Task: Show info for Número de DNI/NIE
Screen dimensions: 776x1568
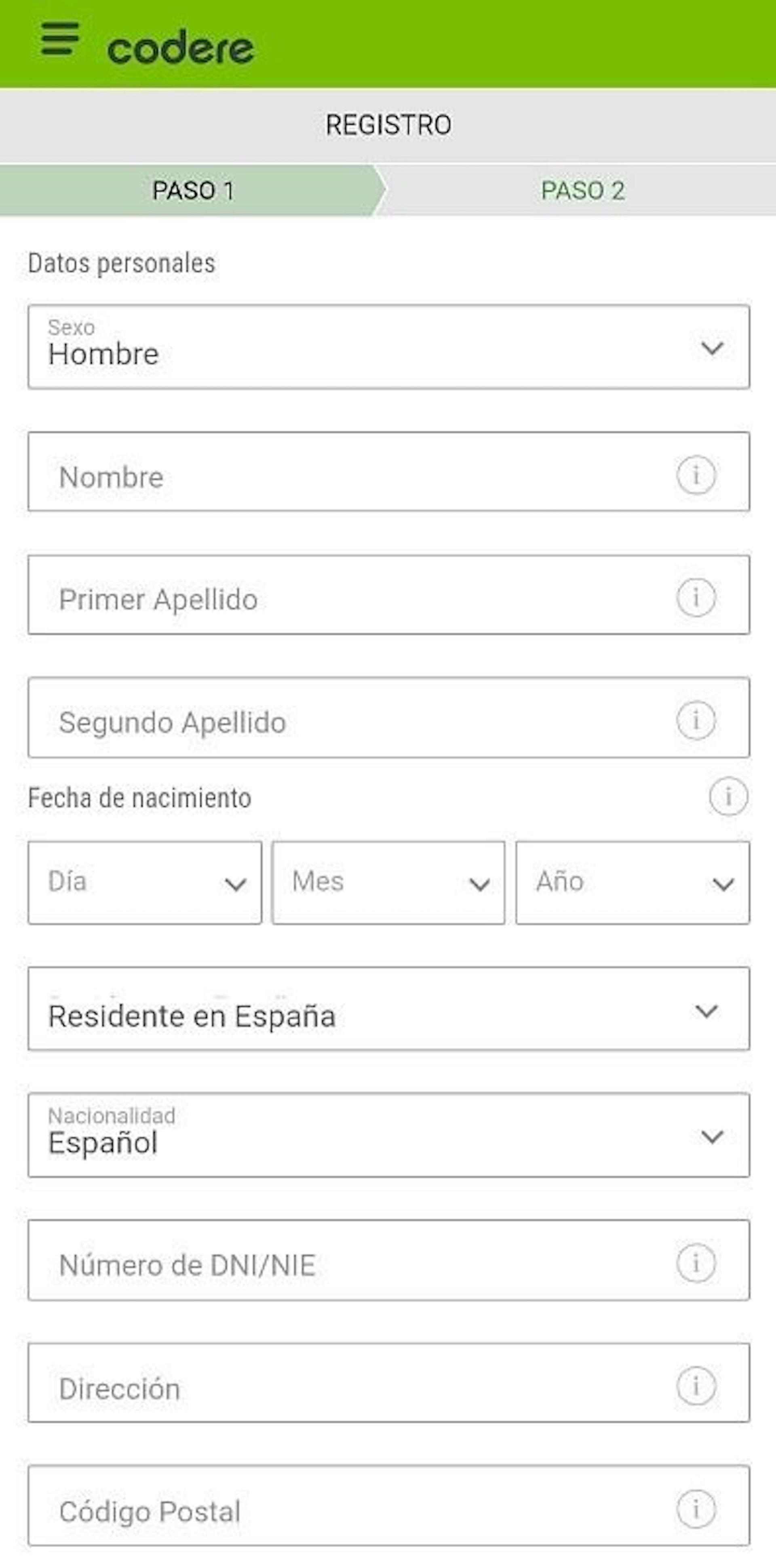Action: tap(696, 1263)
